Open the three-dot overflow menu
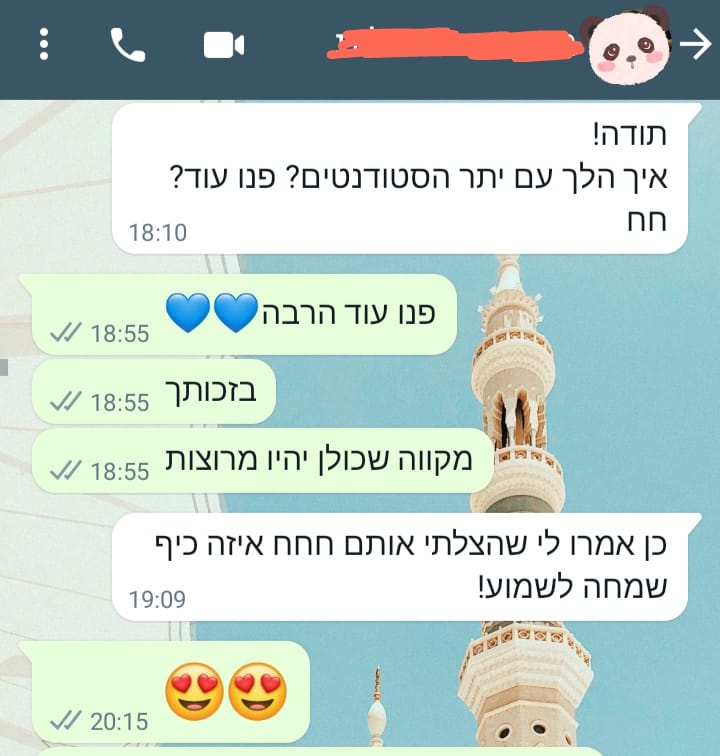The image size is (720, 756). (x=44, y=45)
